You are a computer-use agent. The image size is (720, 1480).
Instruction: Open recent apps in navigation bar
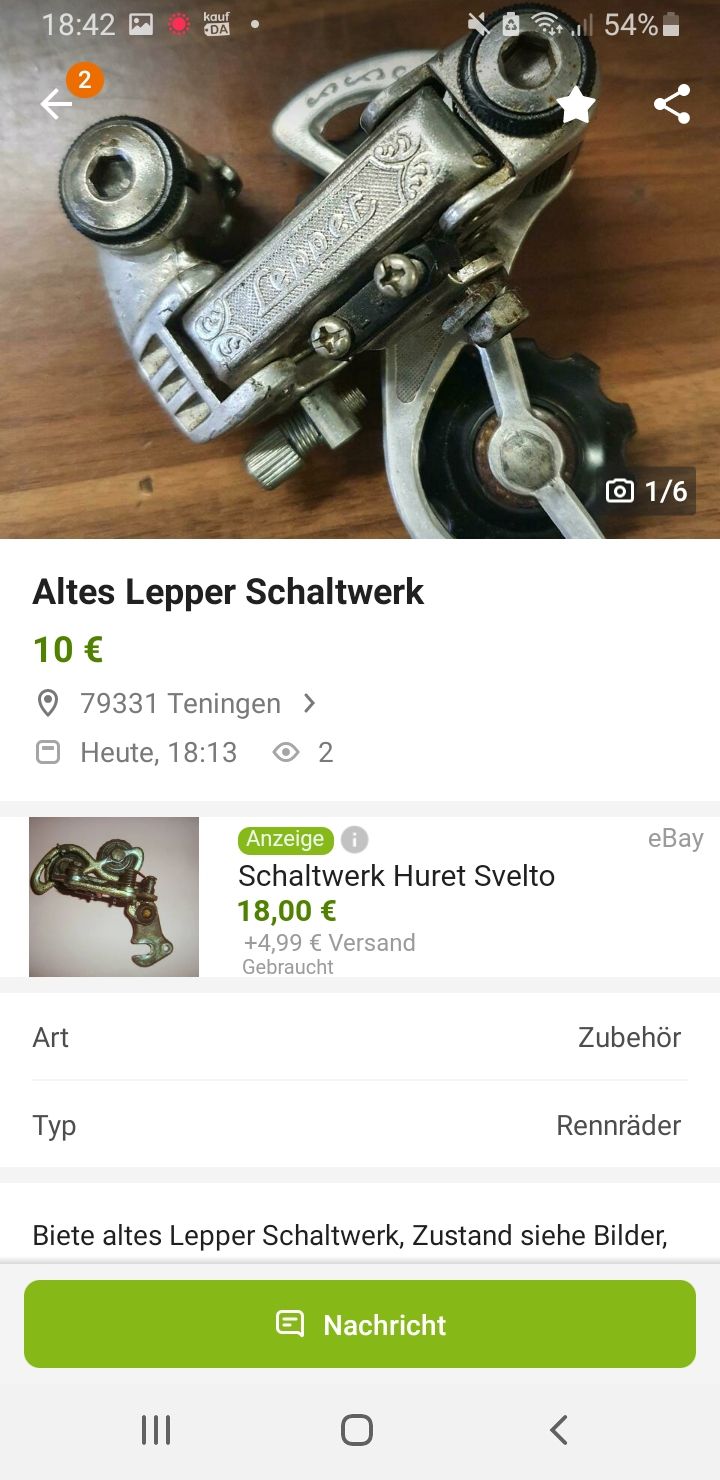pos(156,1430)
